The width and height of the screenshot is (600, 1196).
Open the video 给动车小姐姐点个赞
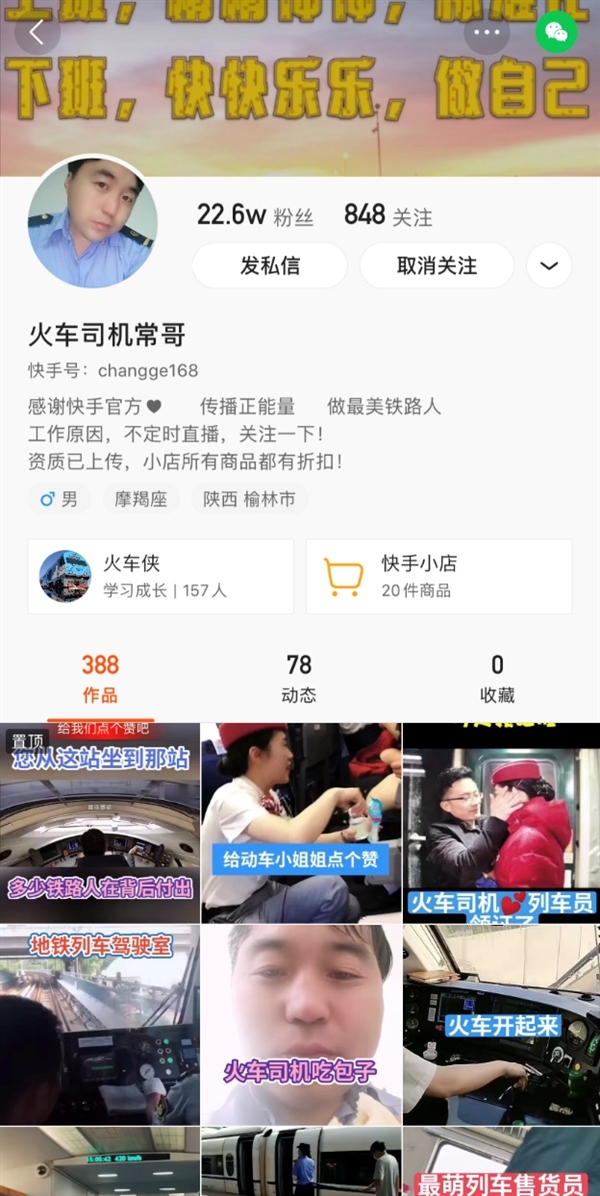pos(300,822)
